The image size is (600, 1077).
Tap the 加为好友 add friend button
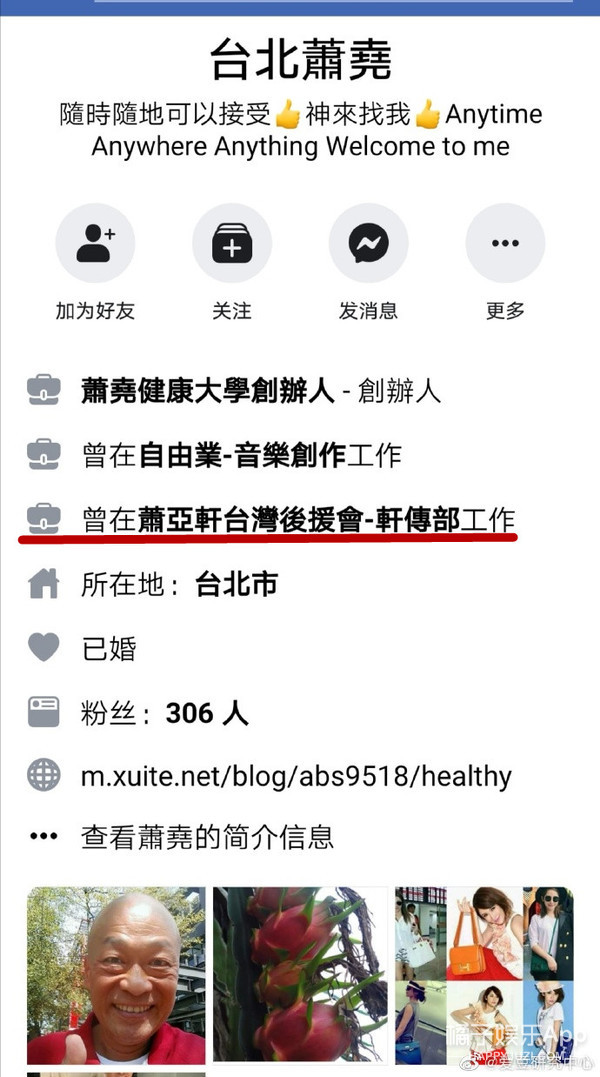click(95, 244)
